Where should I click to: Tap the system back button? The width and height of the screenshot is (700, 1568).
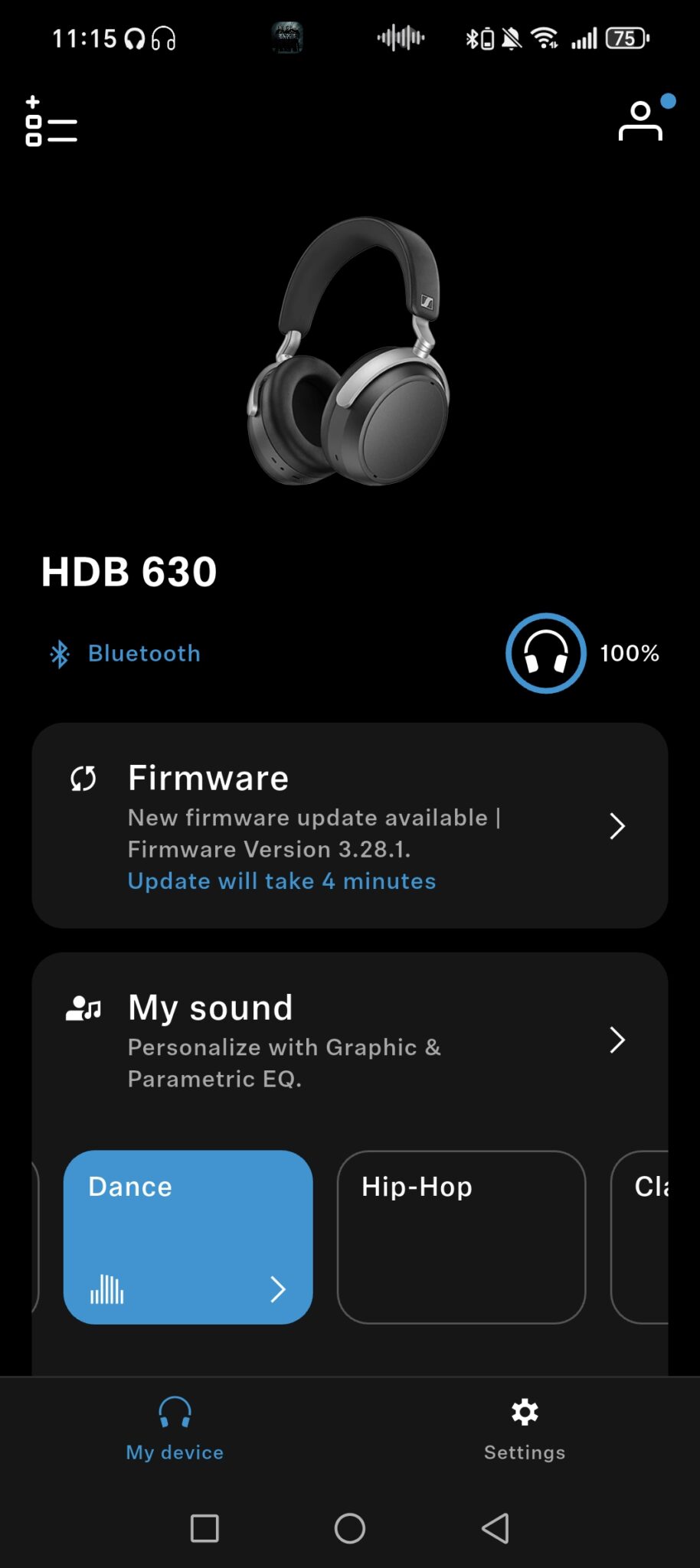[496, 1528]
